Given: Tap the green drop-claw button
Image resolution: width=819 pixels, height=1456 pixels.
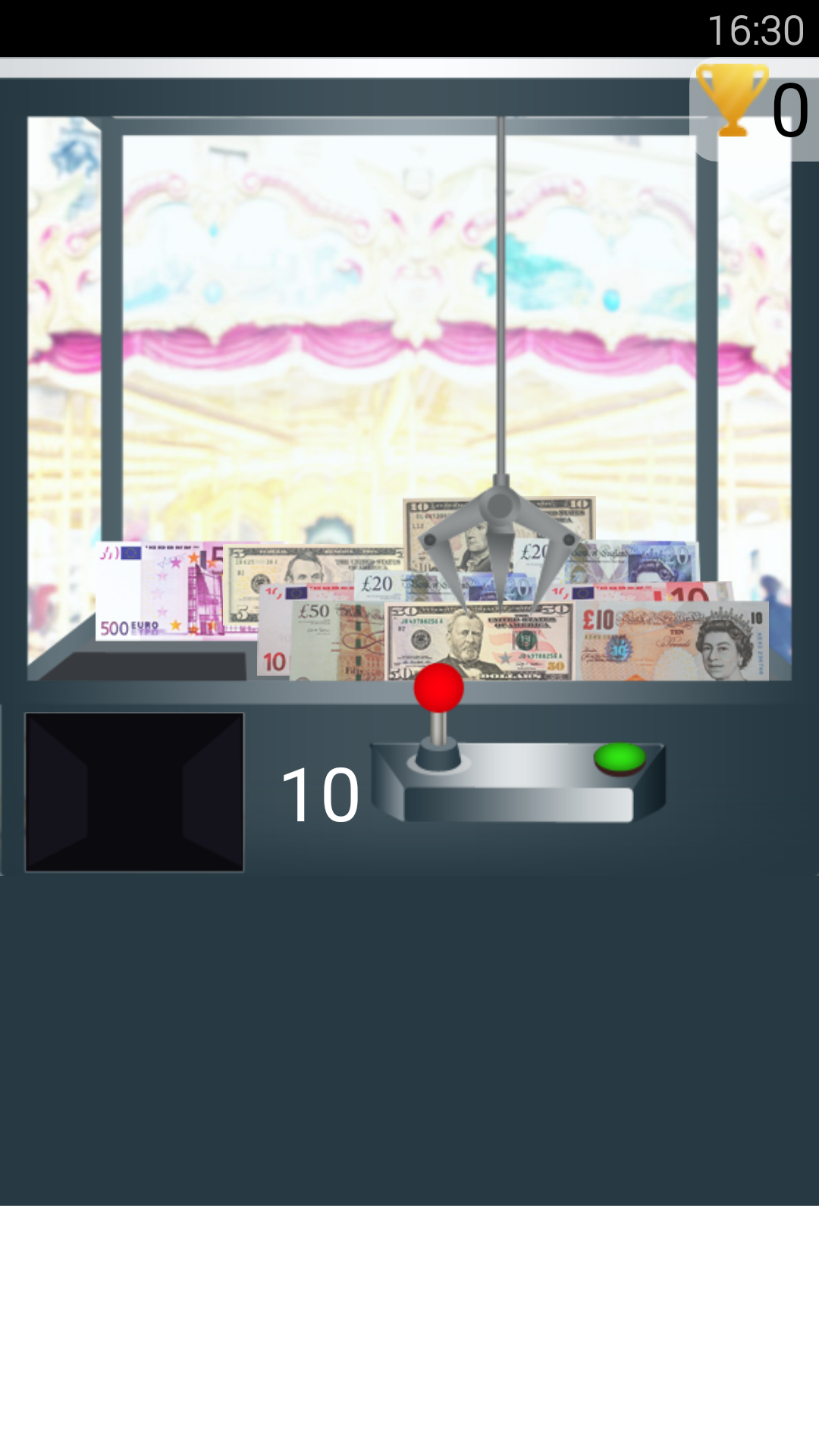Looking at the screenshot, I should 620,758.
